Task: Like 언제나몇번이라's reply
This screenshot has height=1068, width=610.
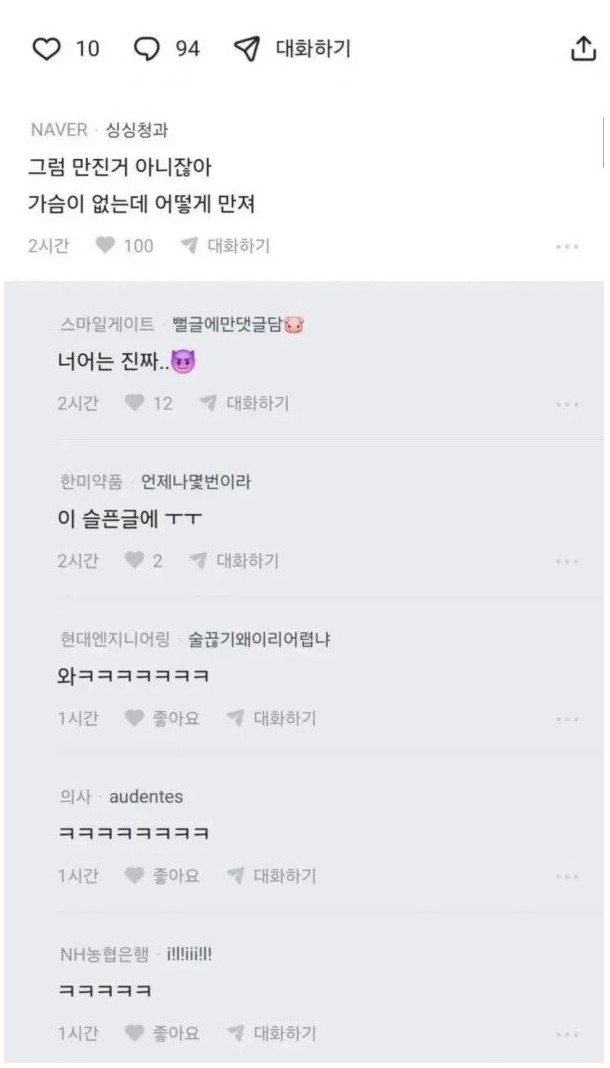Action: (135, 561)
